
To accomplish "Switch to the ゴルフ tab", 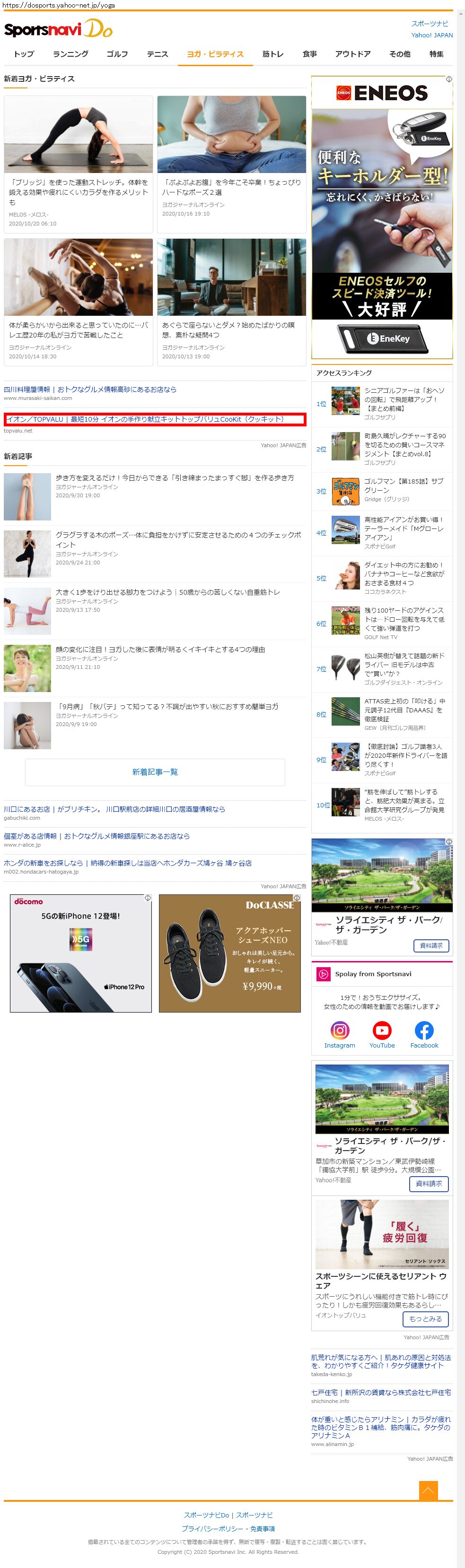I will (117, 54).
